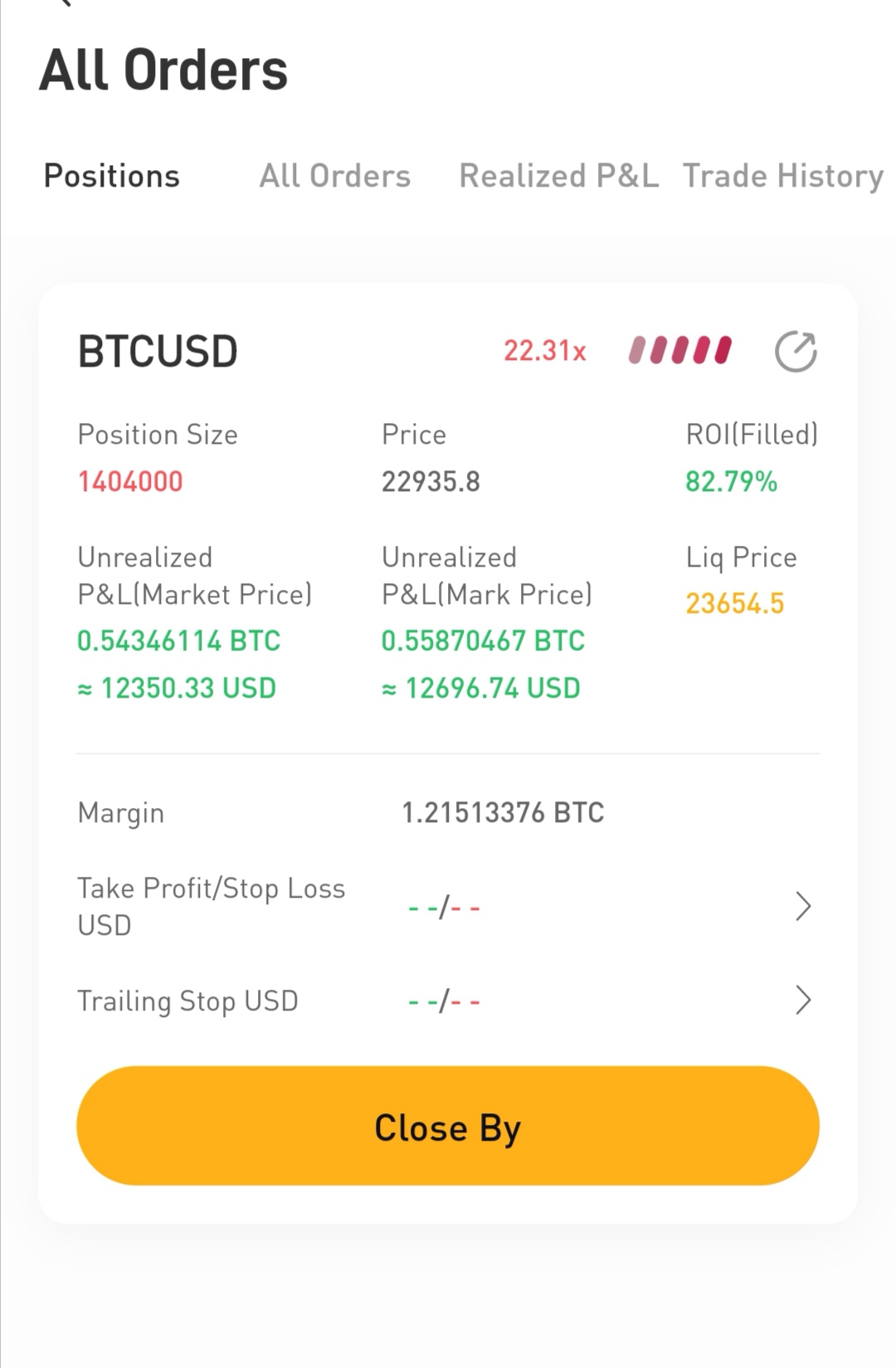The width and height of the screenshot is (896, 1368).
Task: Open the Trailing Stop placeholder --/--
Action: click(x=444, y=1000)
